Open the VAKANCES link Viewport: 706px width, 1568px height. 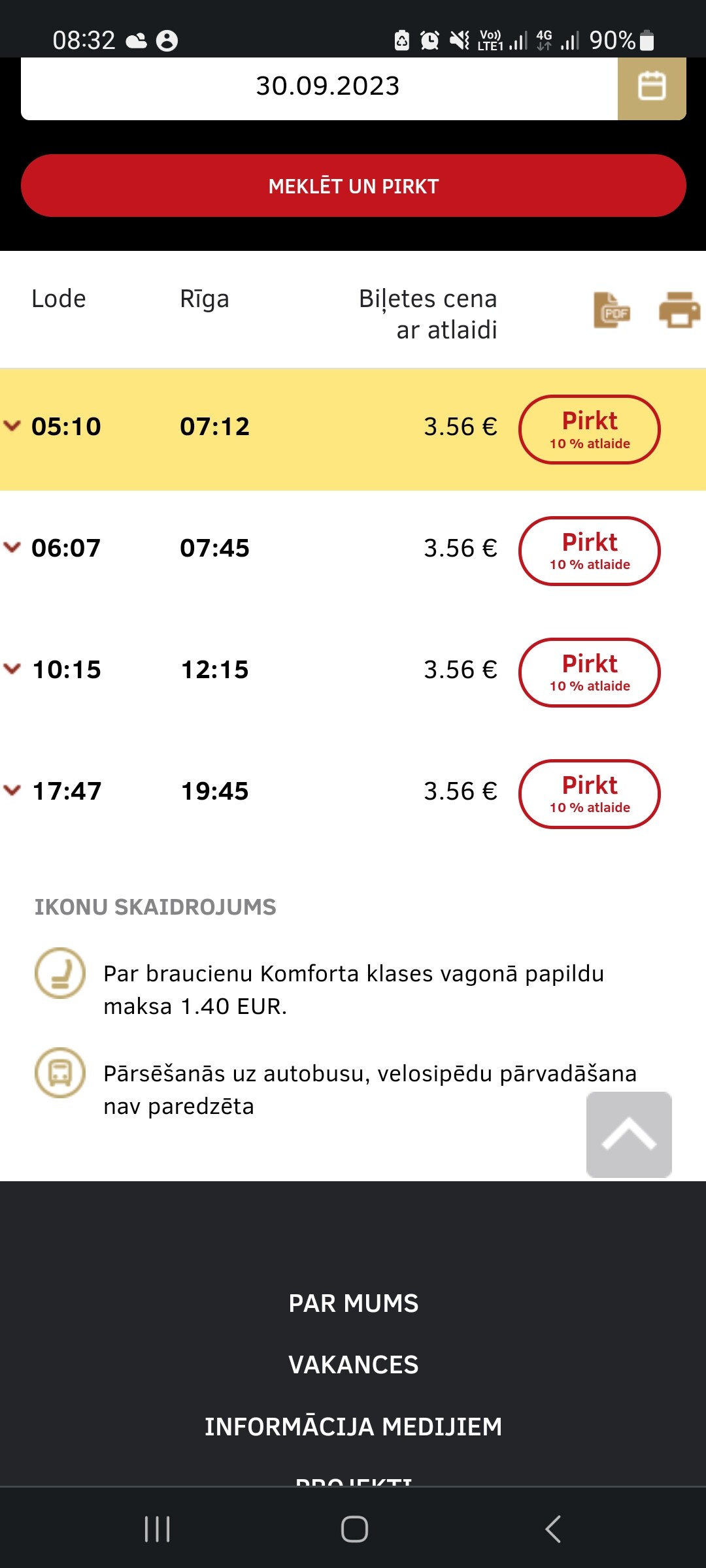tap(353, 1365)
